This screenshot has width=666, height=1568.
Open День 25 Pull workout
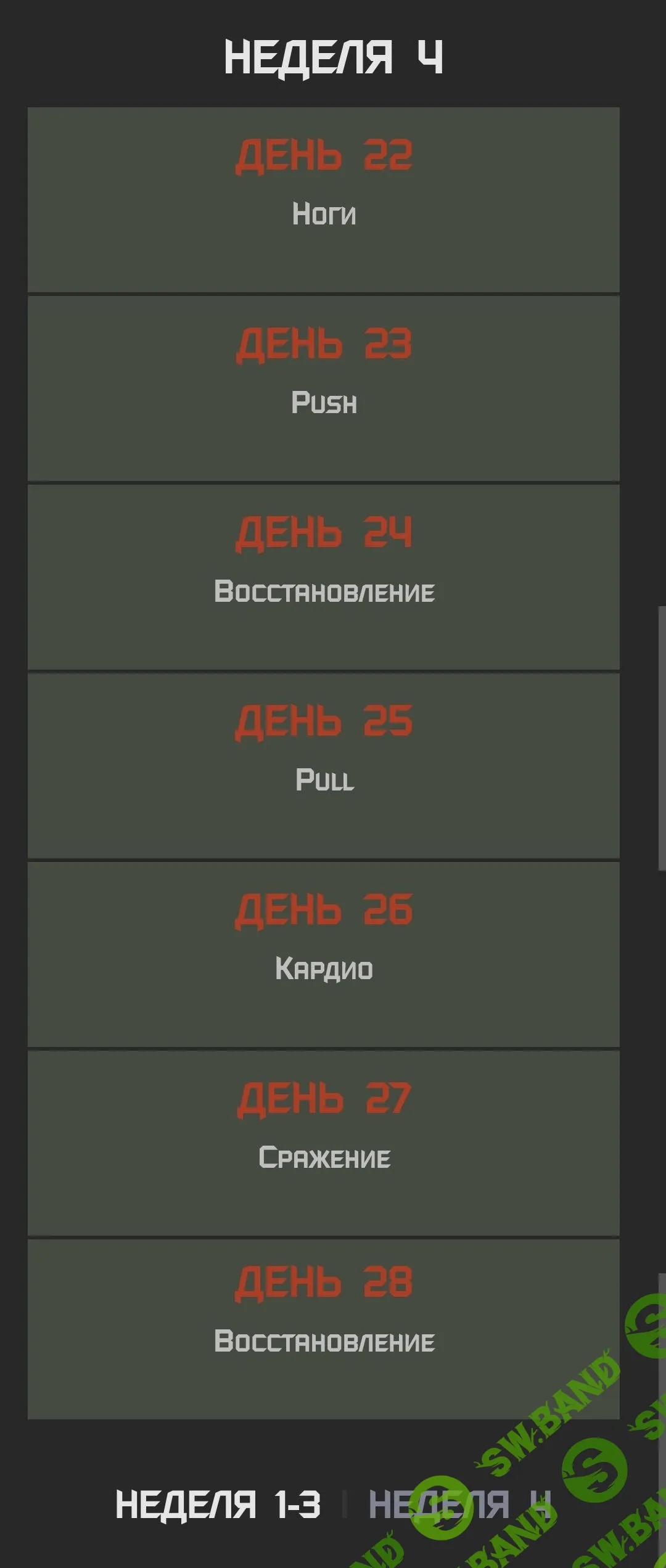323,765
